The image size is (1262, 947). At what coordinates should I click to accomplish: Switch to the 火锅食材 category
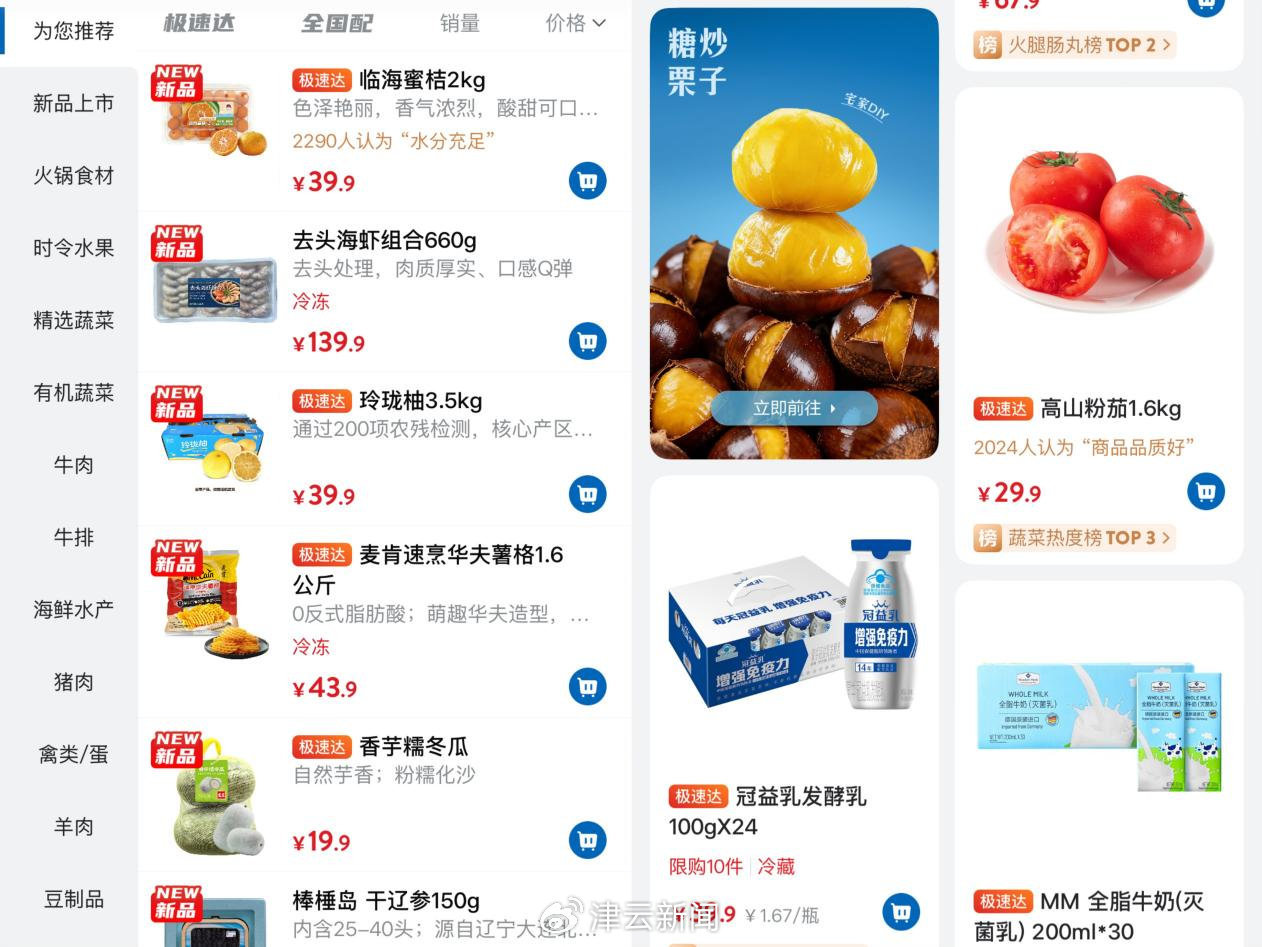(73, 176)
